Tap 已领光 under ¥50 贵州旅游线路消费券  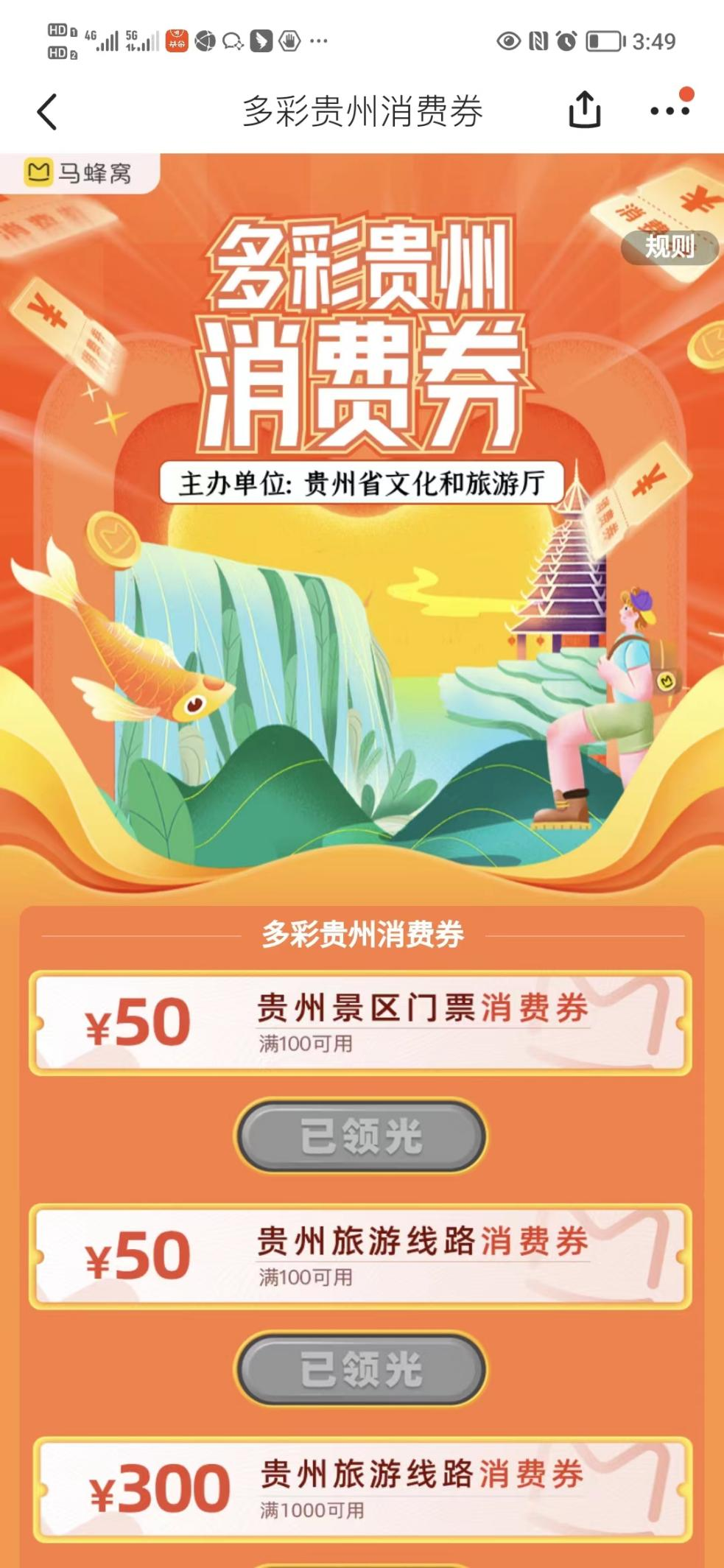coord(361,1369)
